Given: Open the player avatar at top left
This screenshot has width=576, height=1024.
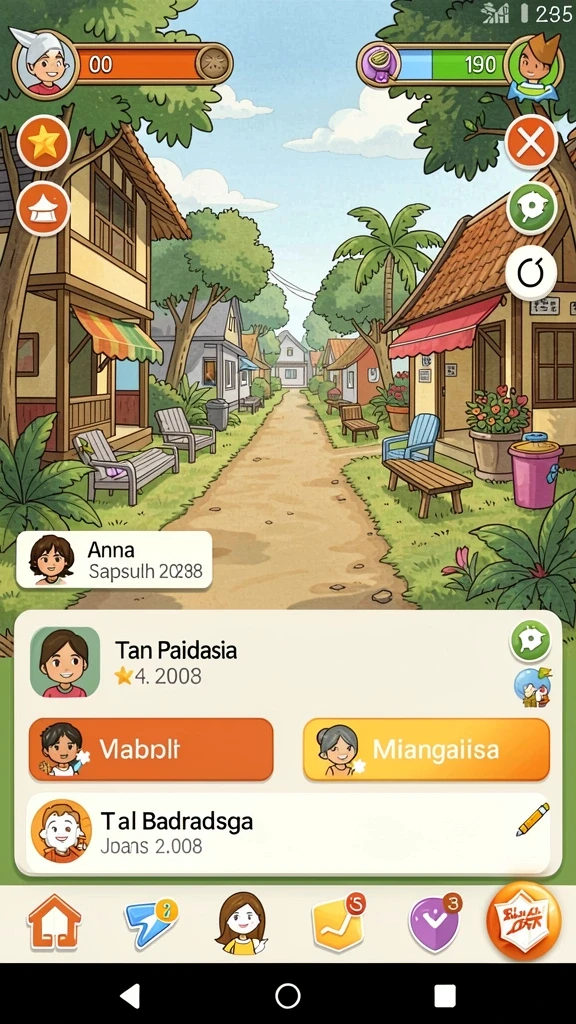Looking at the screenshot, I should 44,63.
